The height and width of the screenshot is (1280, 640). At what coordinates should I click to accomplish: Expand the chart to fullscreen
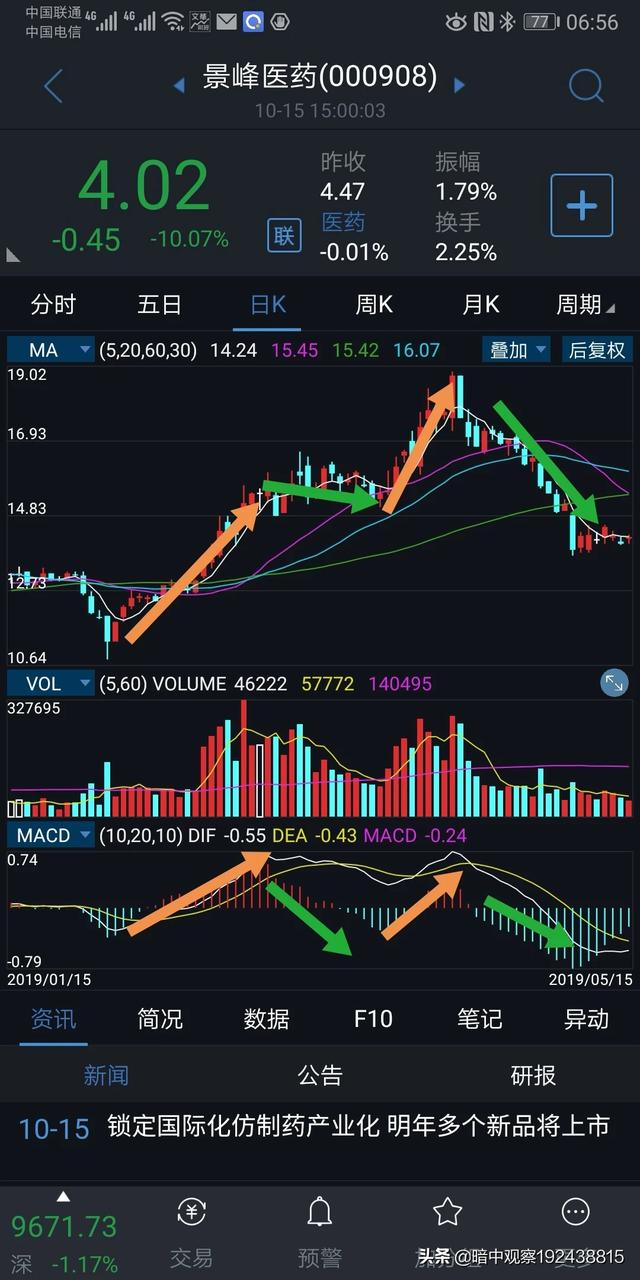(614, 684)
